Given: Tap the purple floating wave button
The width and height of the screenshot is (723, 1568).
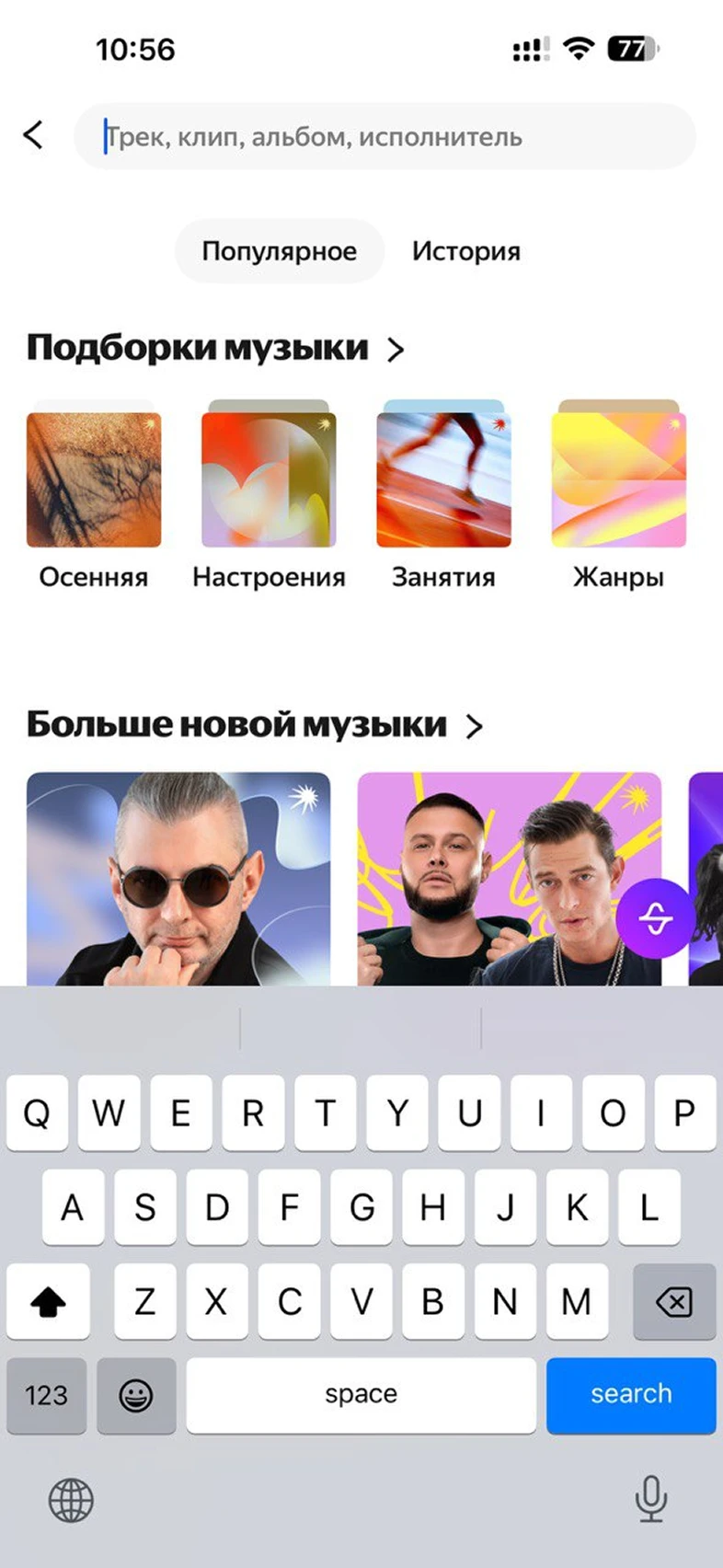Looking at the screenshot, I should (x=655, y=918).
